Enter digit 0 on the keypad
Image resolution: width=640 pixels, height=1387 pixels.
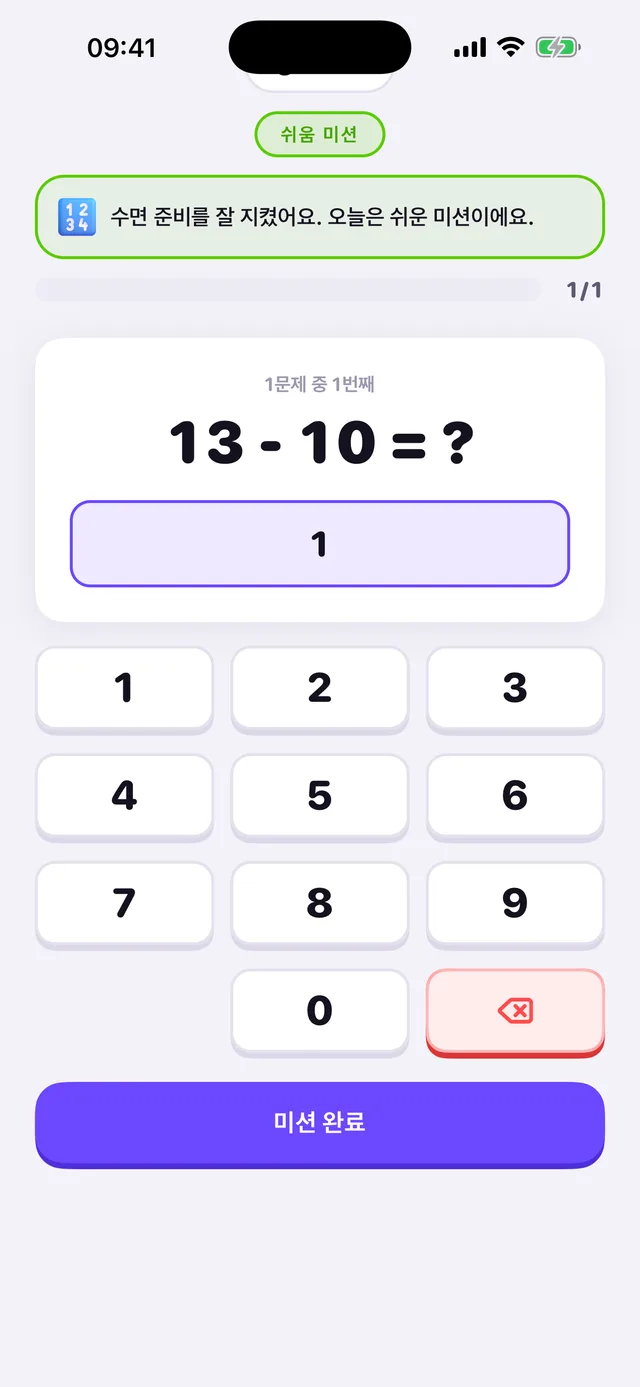pos(320,1012)
